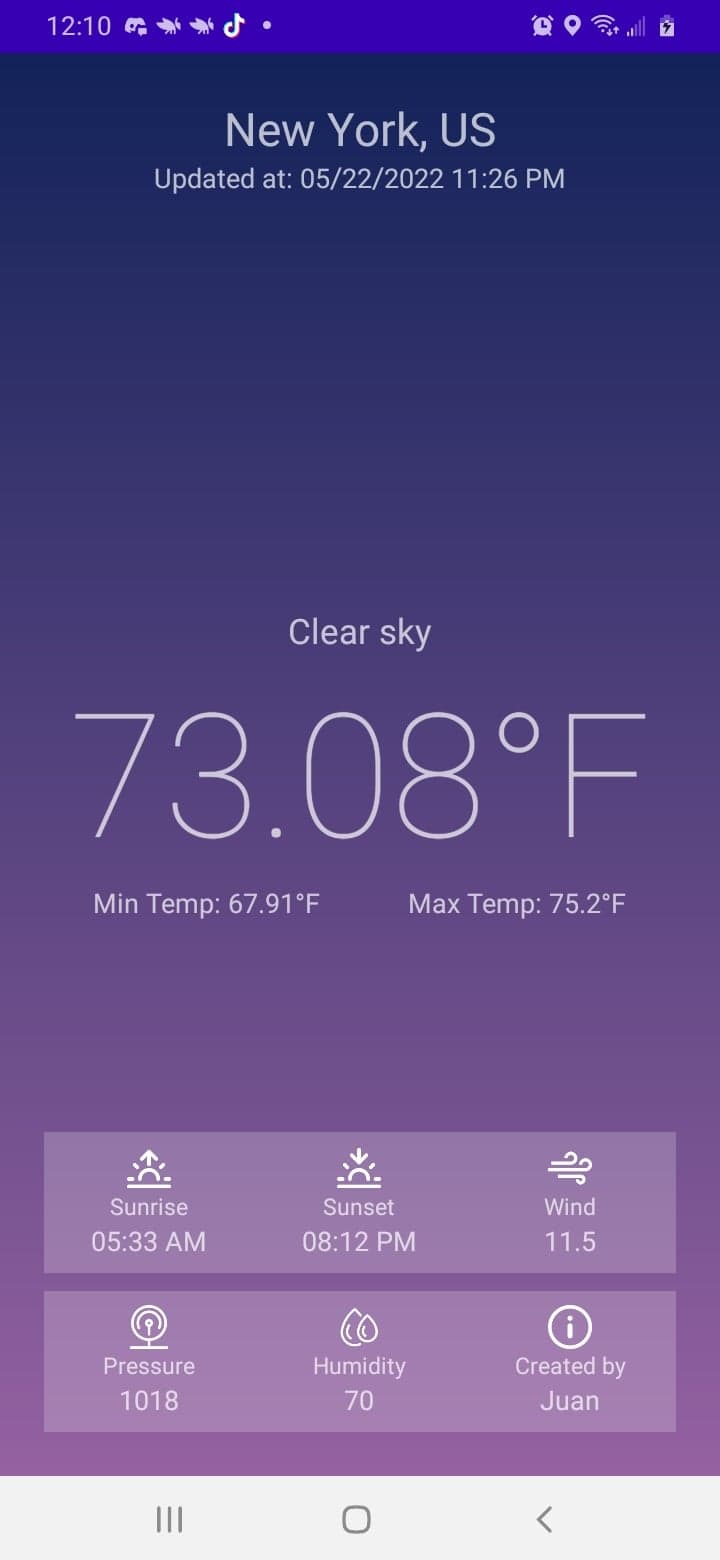Tap the Max Temp value
This screenshot has height=1560, width=720.
(x=517, y=903)
